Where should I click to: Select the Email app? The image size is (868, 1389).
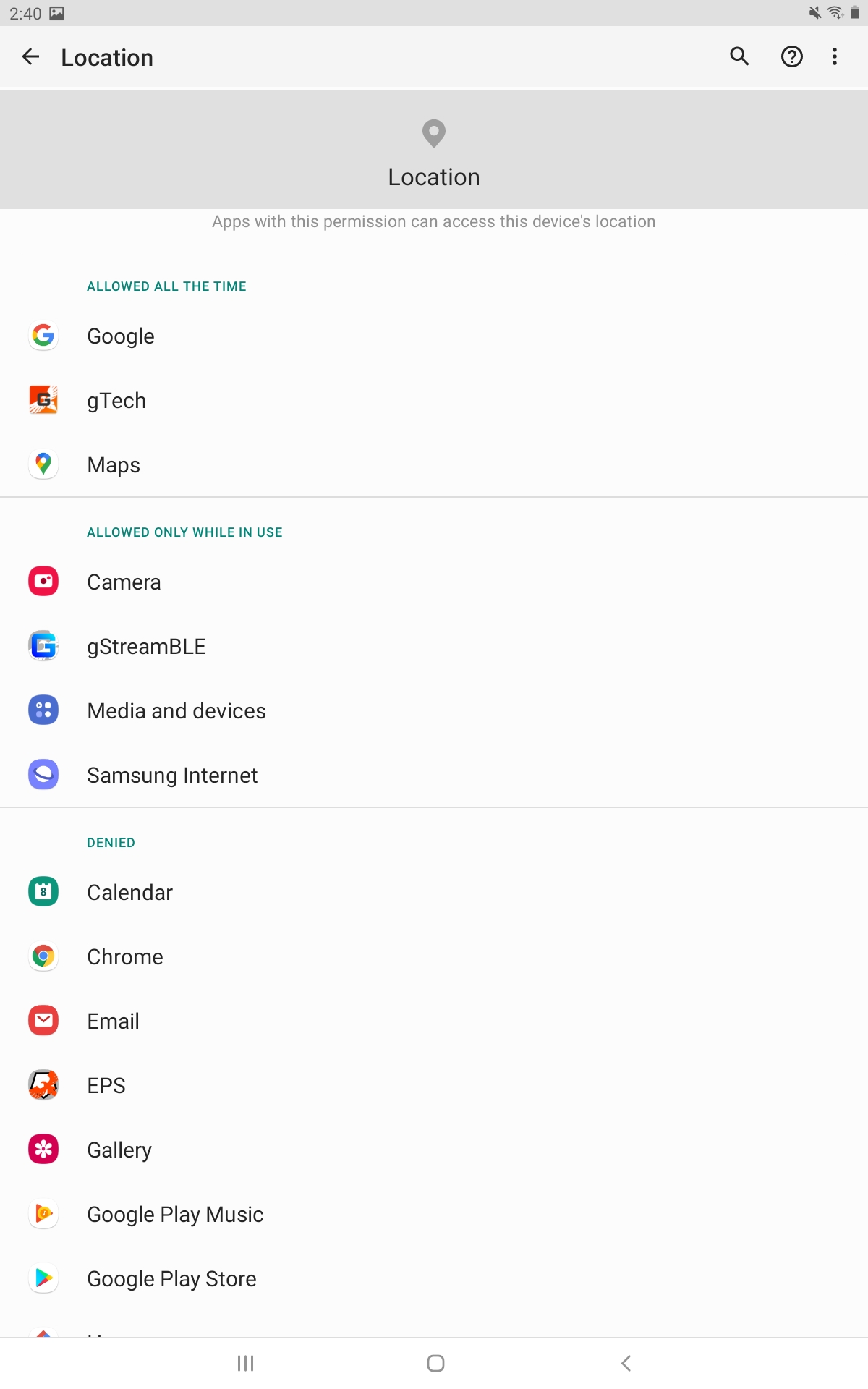coord(434,1021)
